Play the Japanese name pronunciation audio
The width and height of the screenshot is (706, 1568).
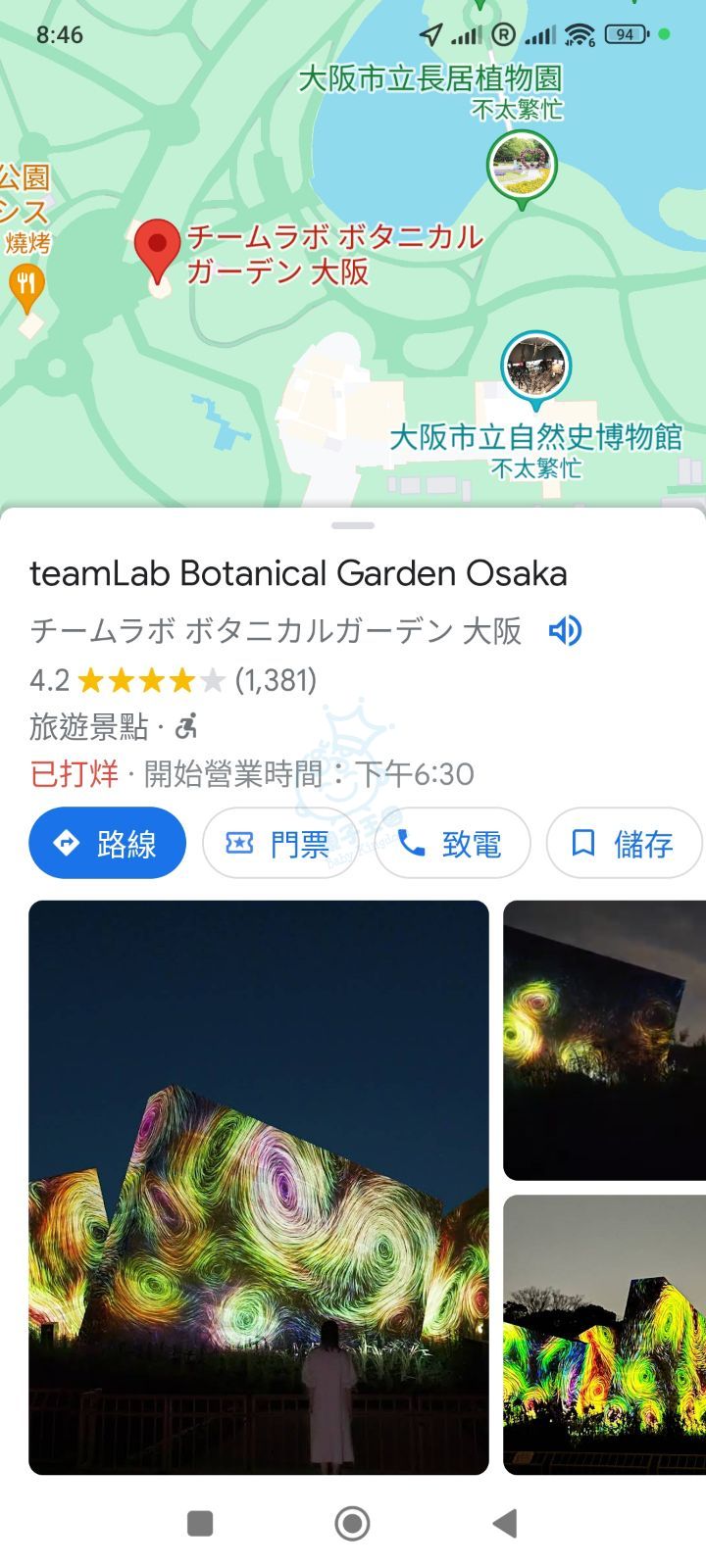click(x=565, y=630)
